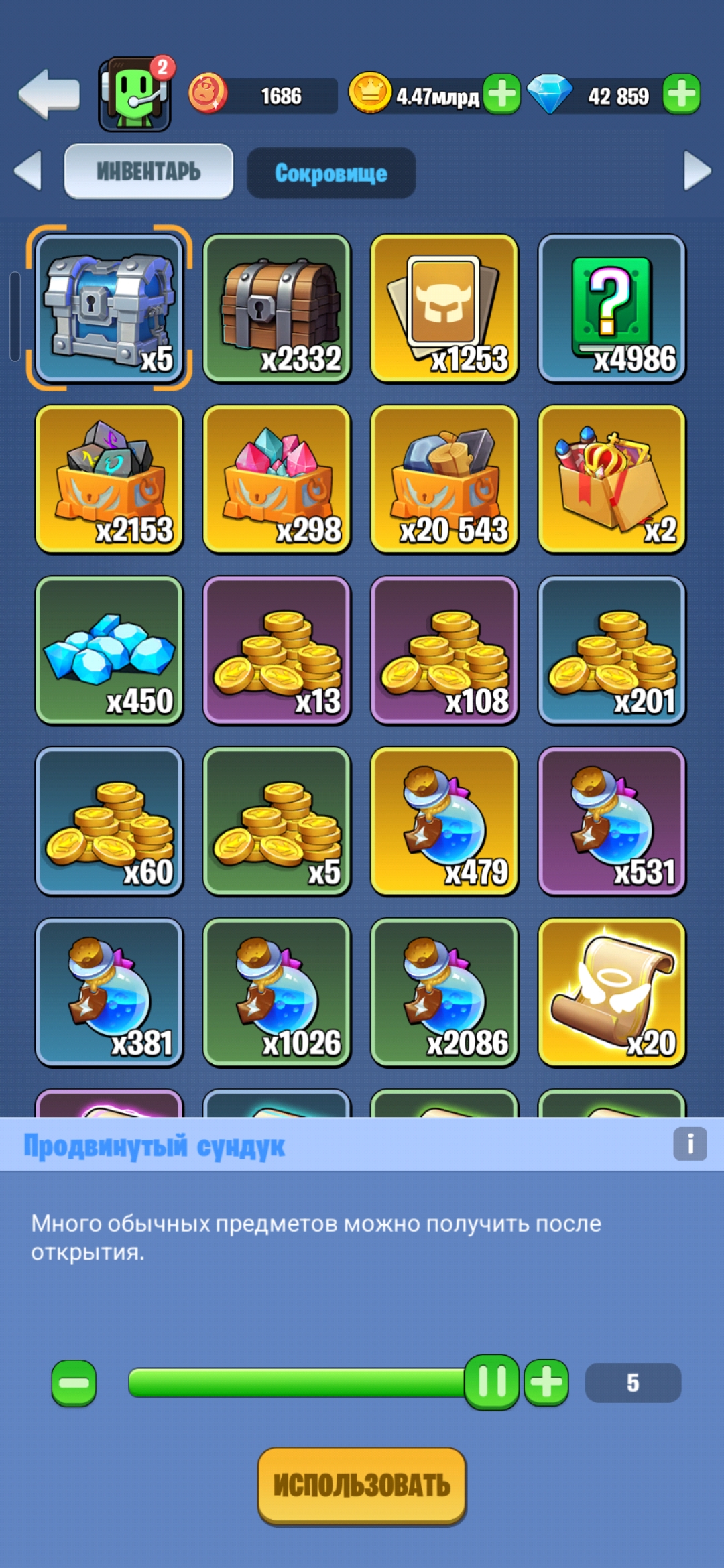Increase quantity with the plus button

pyautogui.click(x=546, y=1382)
